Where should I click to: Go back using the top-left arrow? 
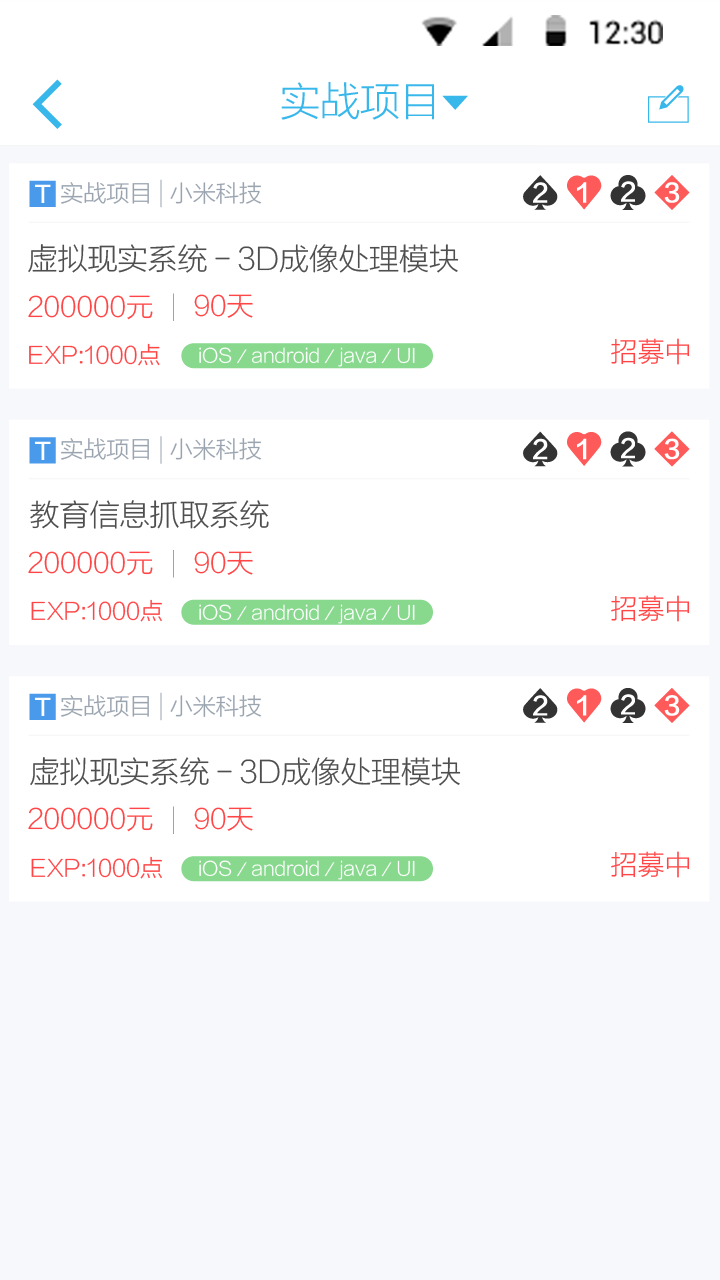47,104
